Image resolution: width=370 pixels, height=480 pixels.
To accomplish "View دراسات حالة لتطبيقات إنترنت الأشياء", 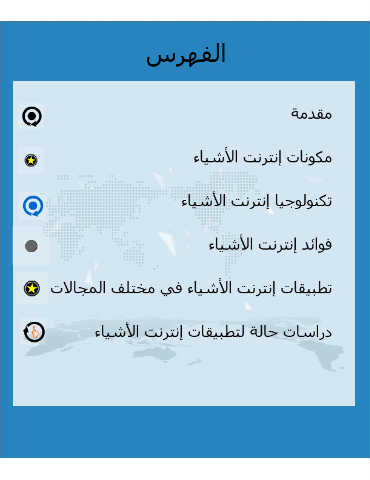I will 213,332.
